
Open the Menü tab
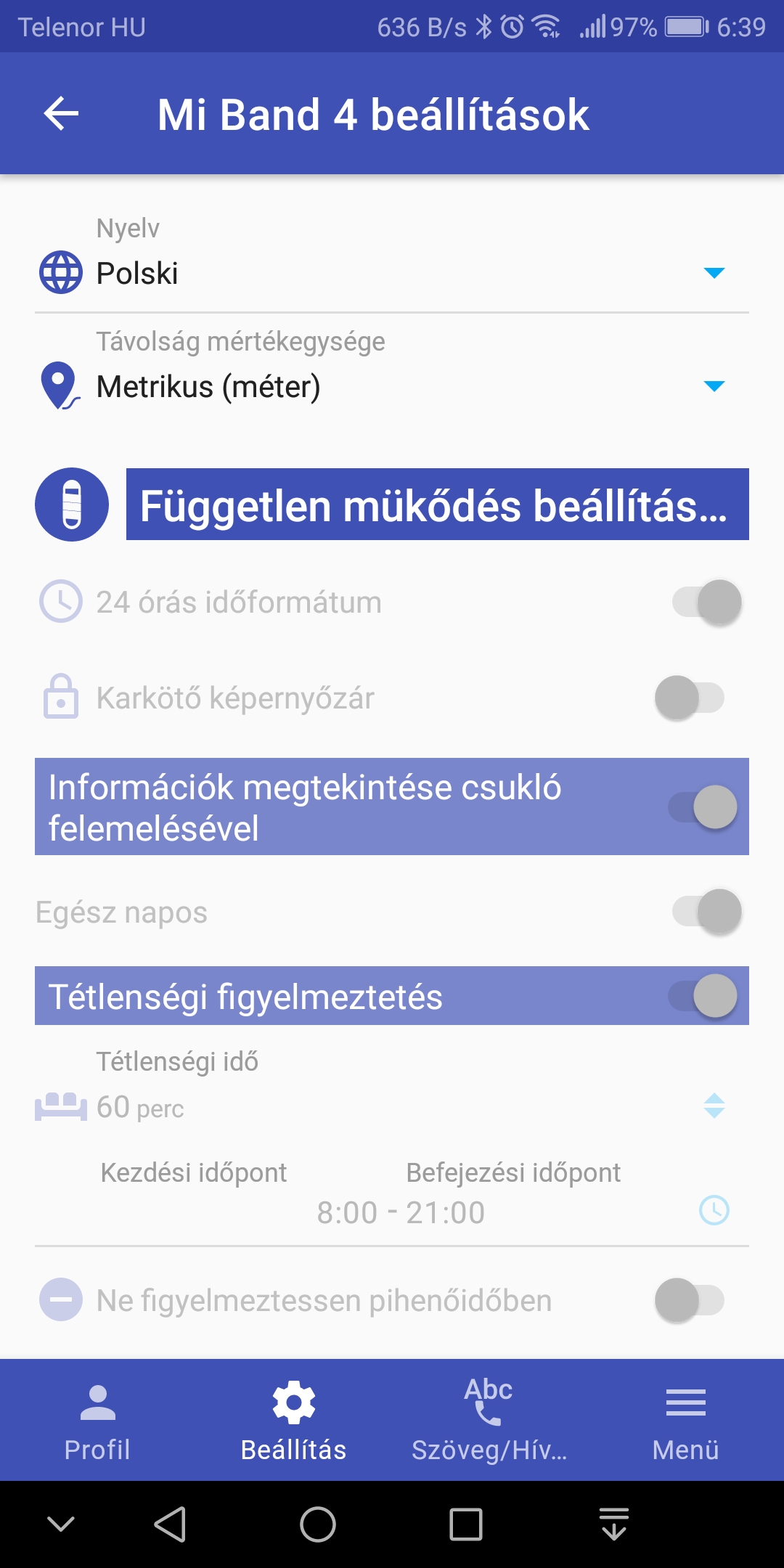(686, 1421)
